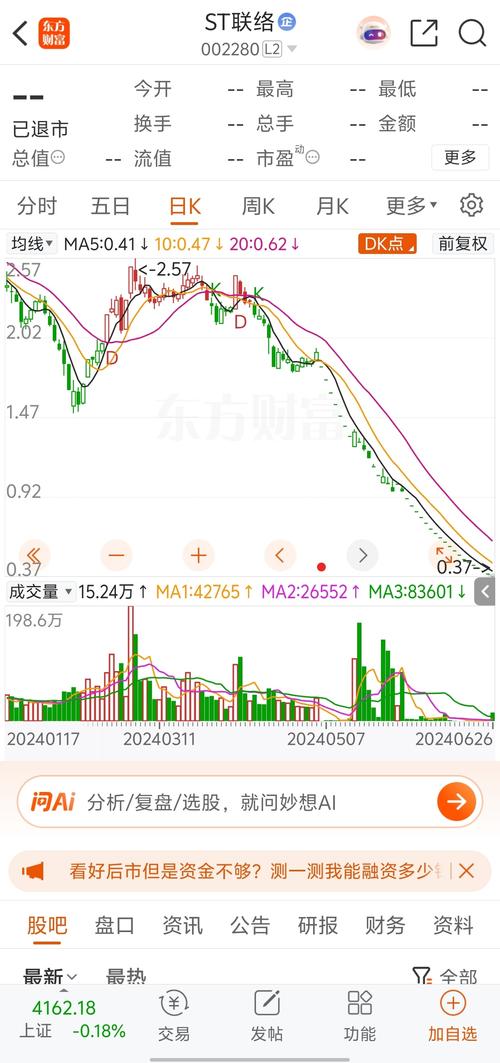Open 交易 in the bottom bar
Image resolution: width=500 pixels, height=1063 pixels.
pos(174,1015)
